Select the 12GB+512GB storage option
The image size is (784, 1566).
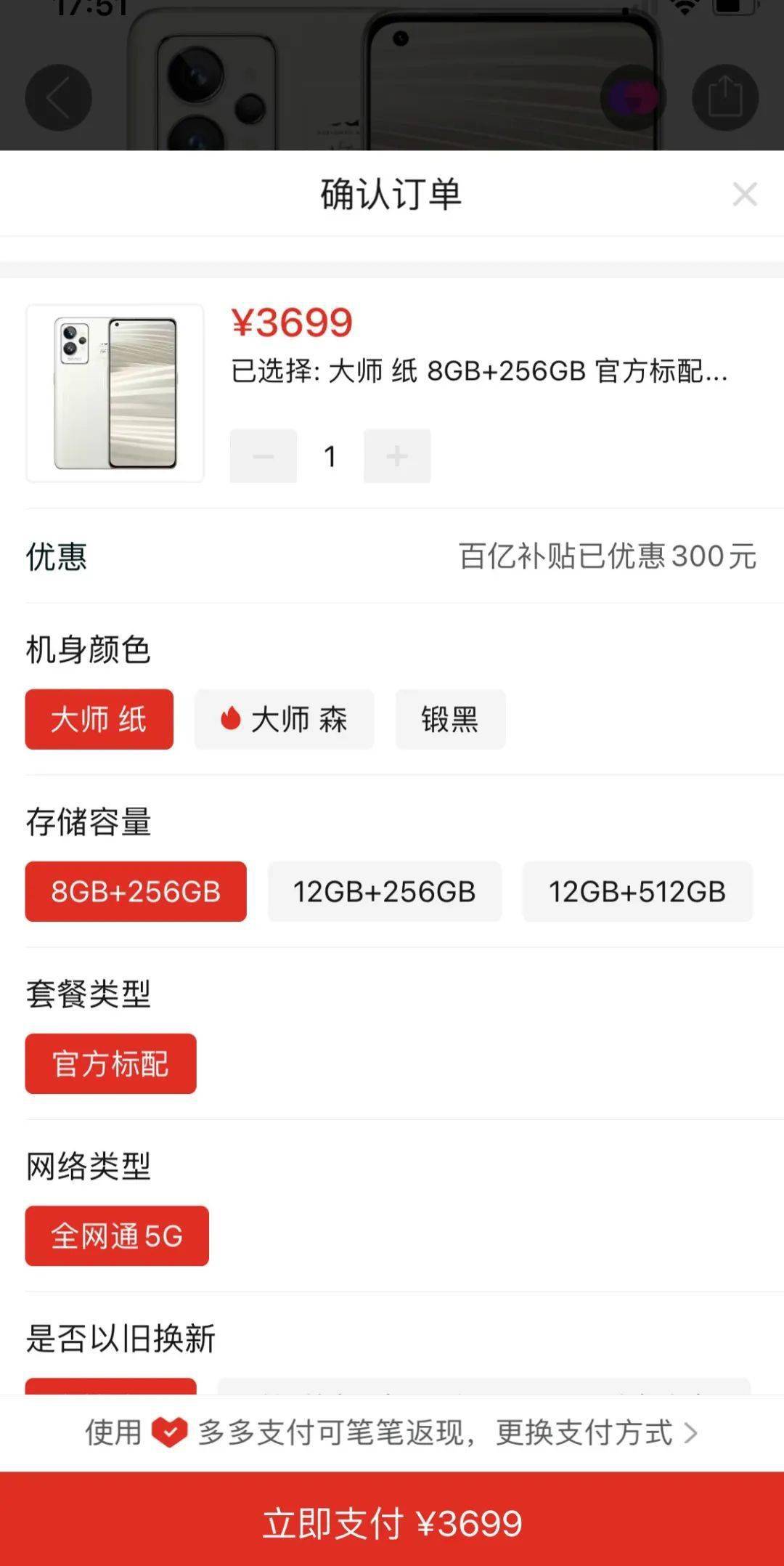pyautogui.click(x=637, y=891)
